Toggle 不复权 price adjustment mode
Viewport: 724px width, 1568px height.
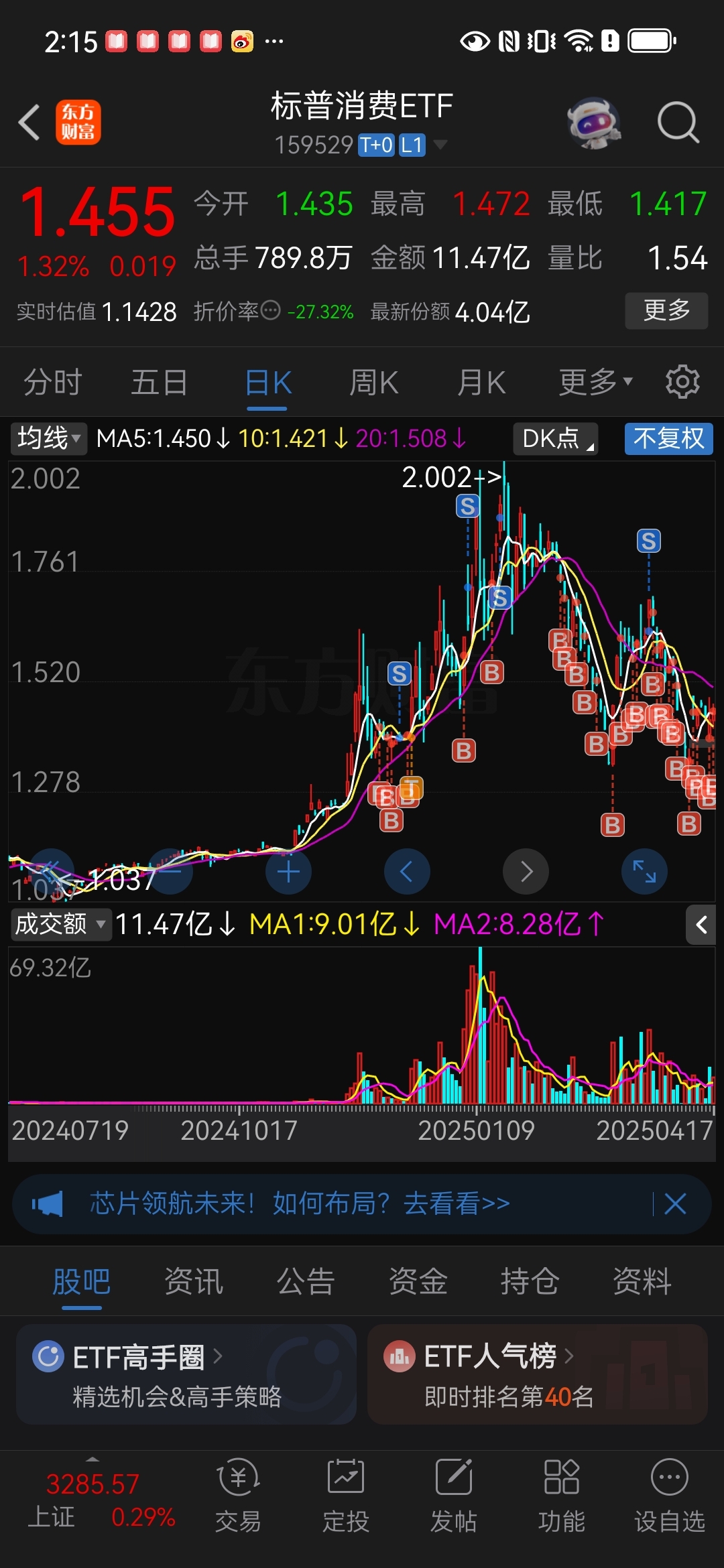coord(668,439)
